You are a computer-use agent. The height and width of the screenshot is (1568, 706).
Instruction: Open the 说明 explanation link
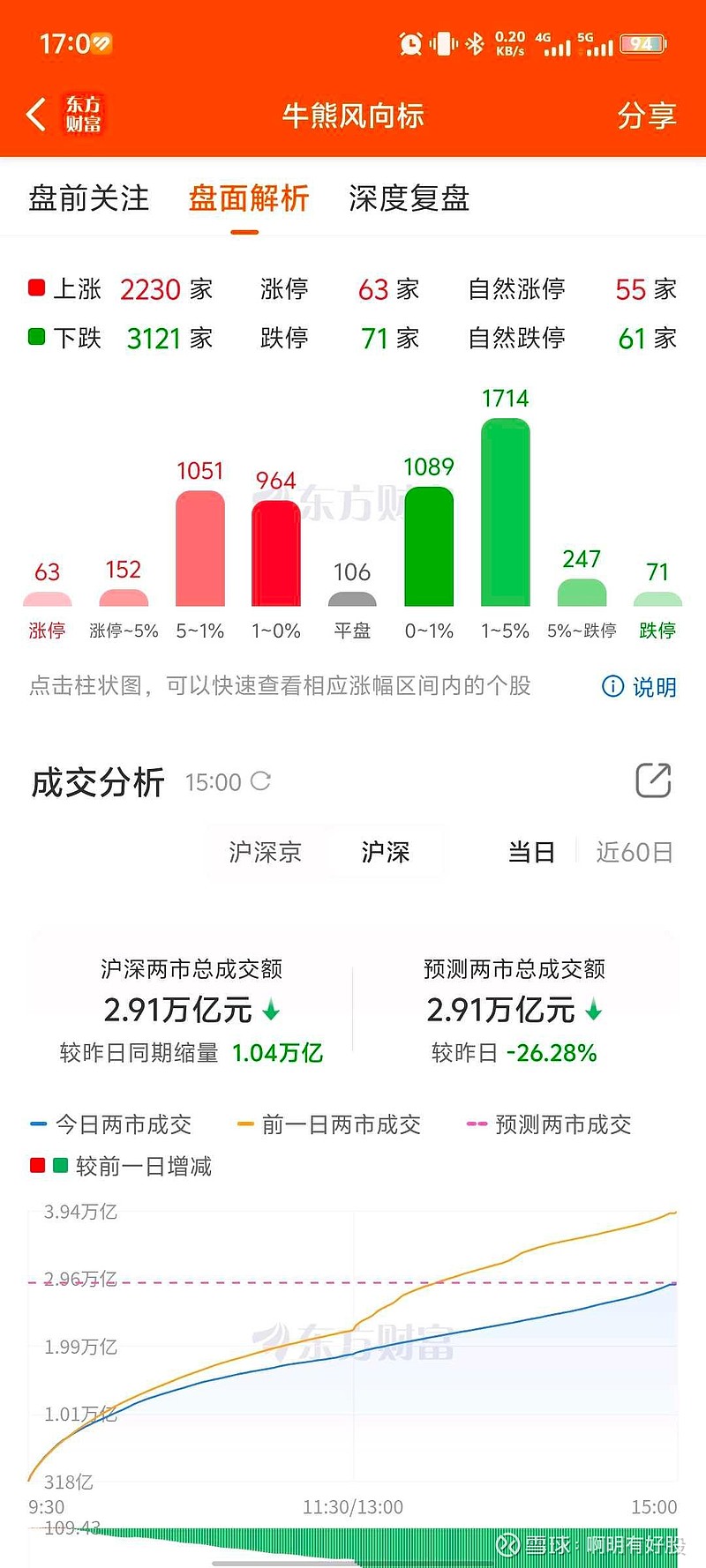pos(653,687)
